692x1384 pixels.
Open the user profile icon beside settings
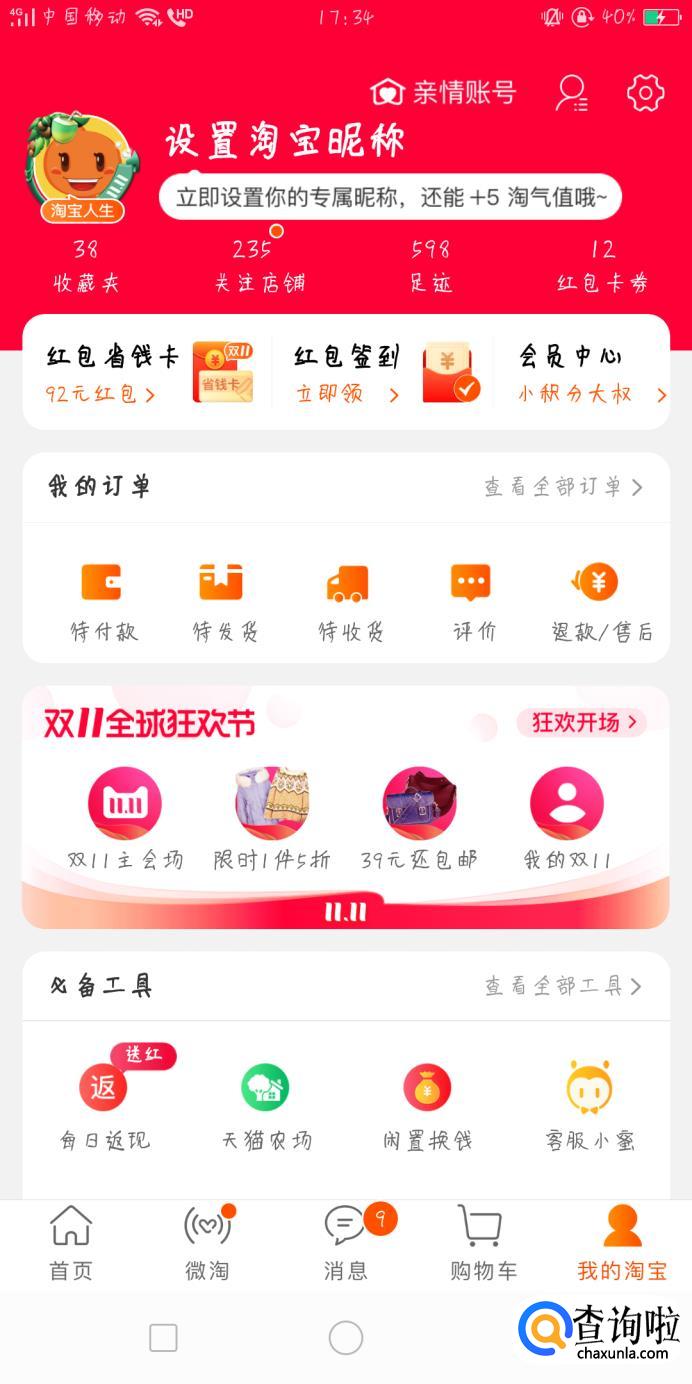point(572,93)
